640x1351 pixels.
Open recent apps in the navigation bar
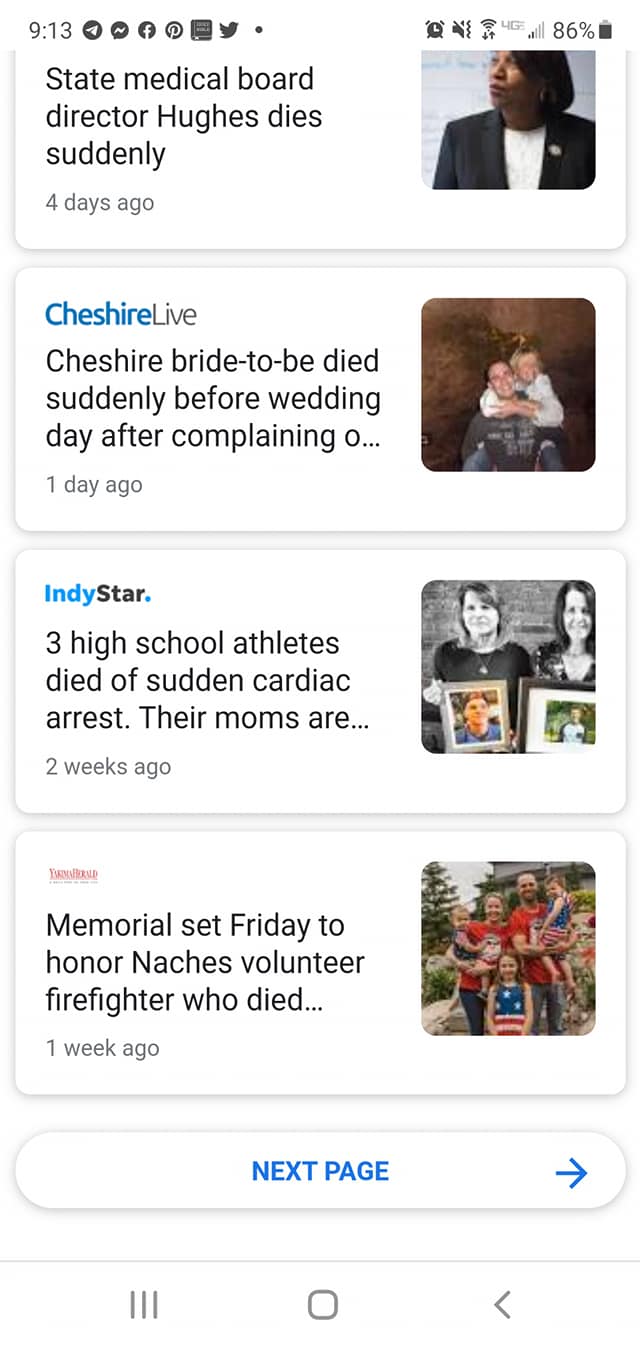click(x=144, y=1304)
